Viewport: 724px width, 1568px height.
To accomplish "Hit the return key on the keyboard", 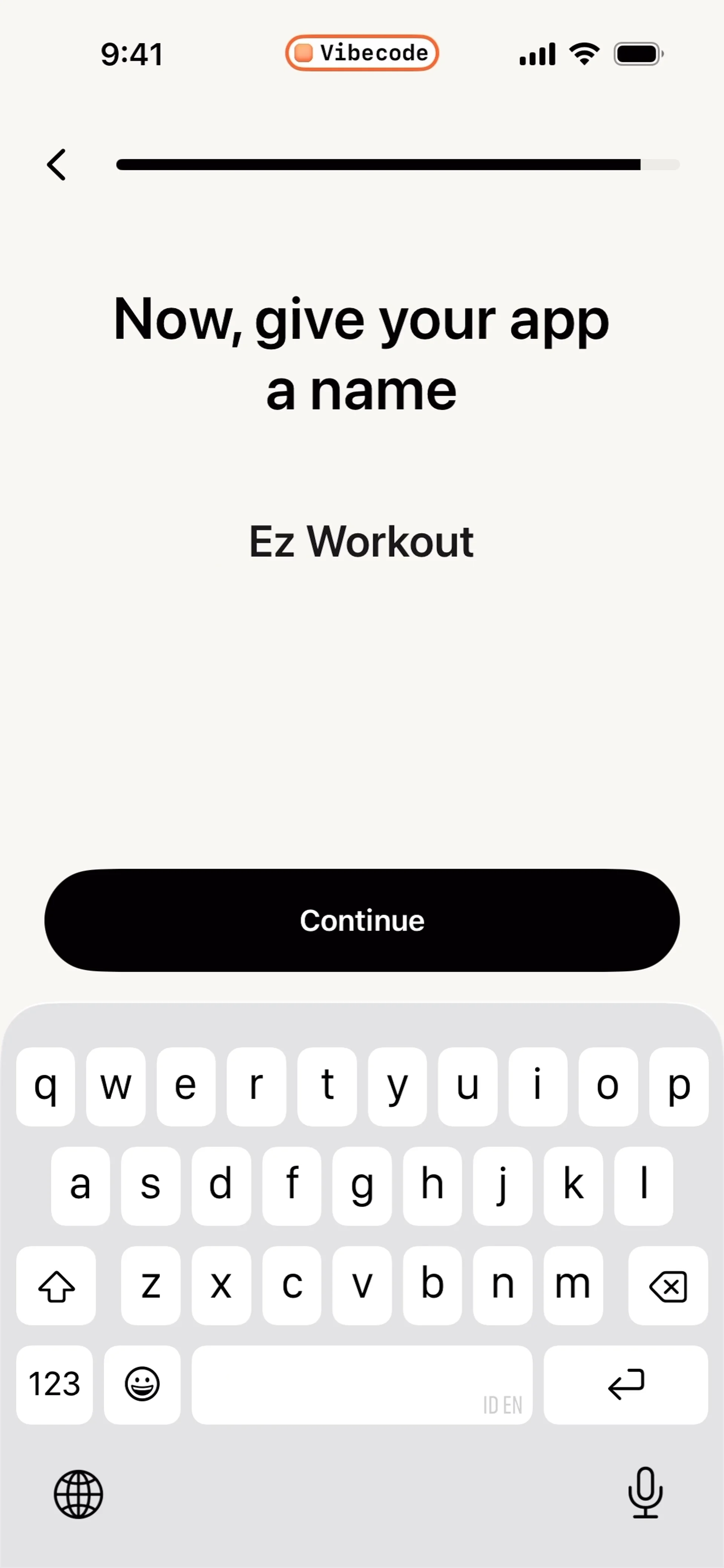I will coord(625,1384).
